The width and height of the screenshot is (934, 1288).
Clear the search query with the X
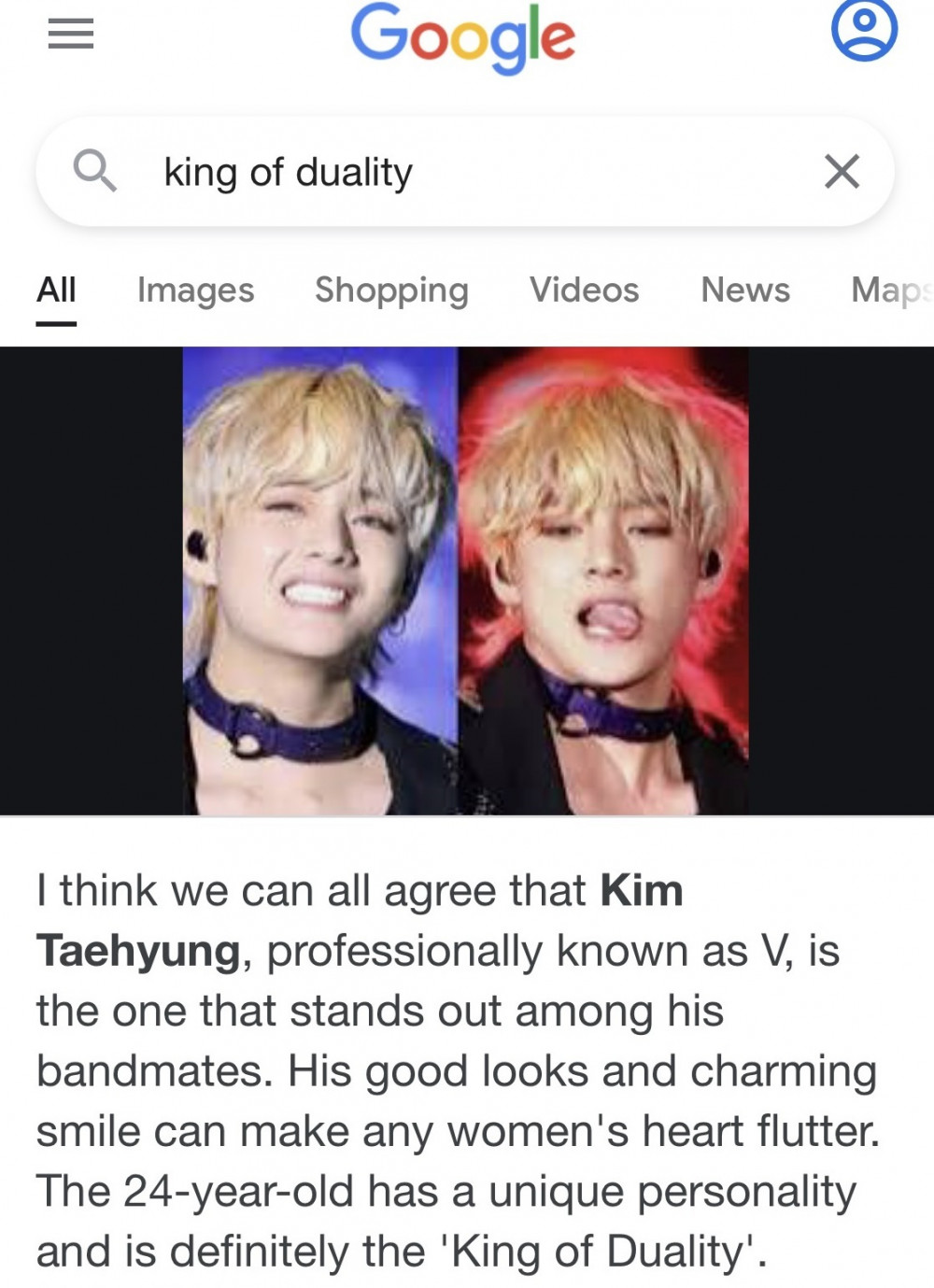click(842, 172)
